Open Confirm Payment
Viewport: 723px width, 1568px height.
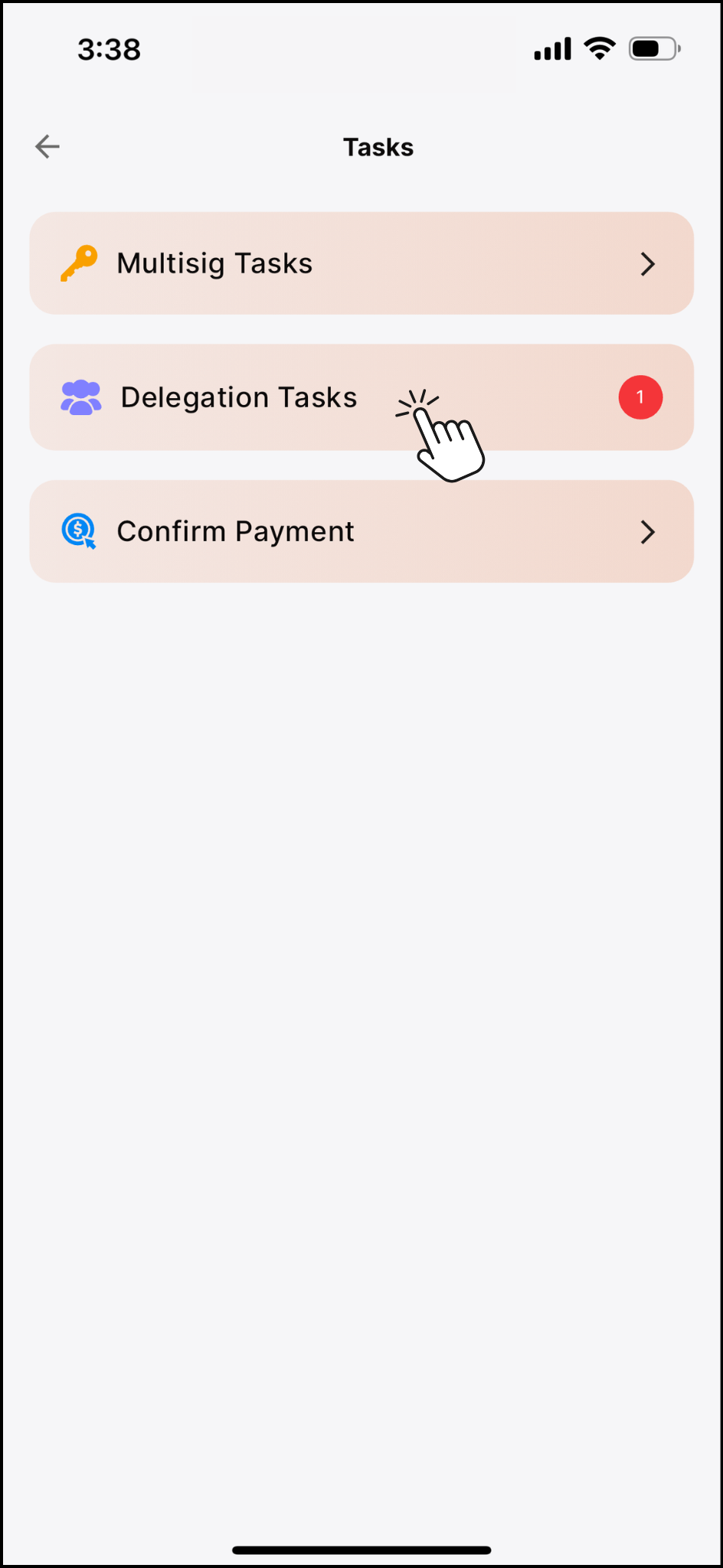[361, 531]
